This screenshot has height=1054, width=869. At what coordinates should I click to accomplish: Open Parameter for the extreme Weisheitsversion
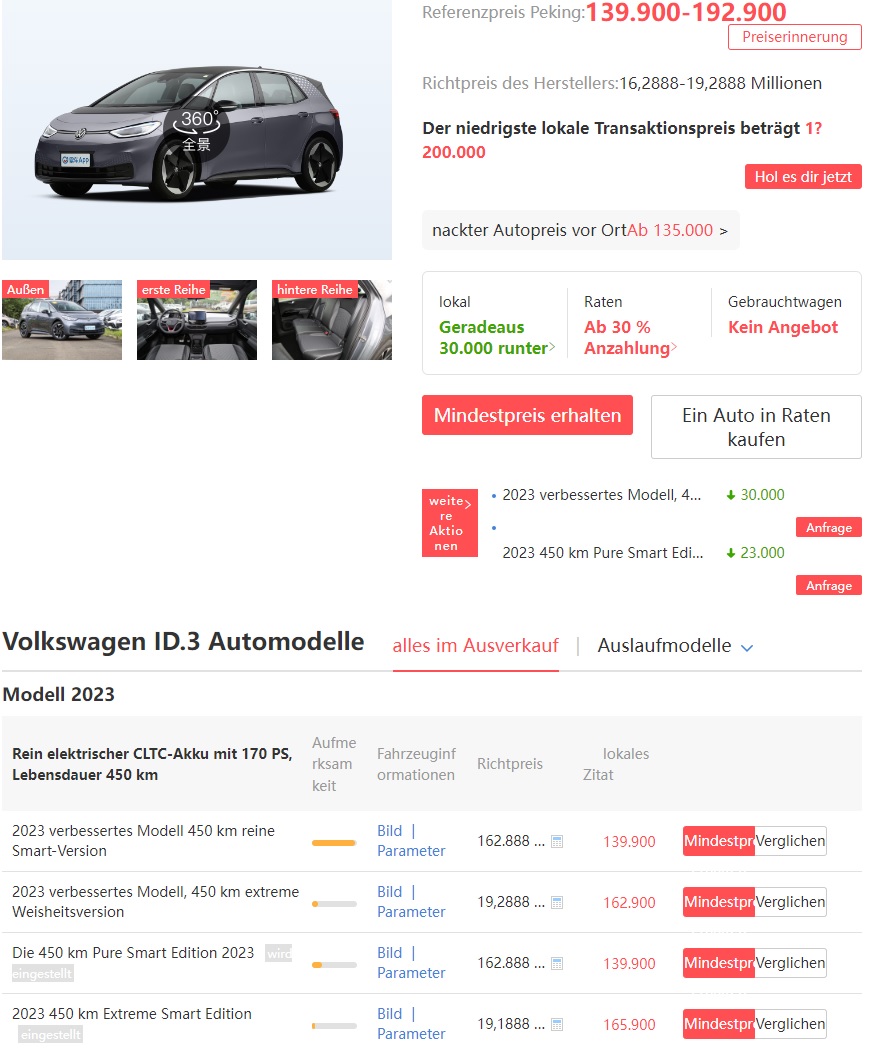411,912
